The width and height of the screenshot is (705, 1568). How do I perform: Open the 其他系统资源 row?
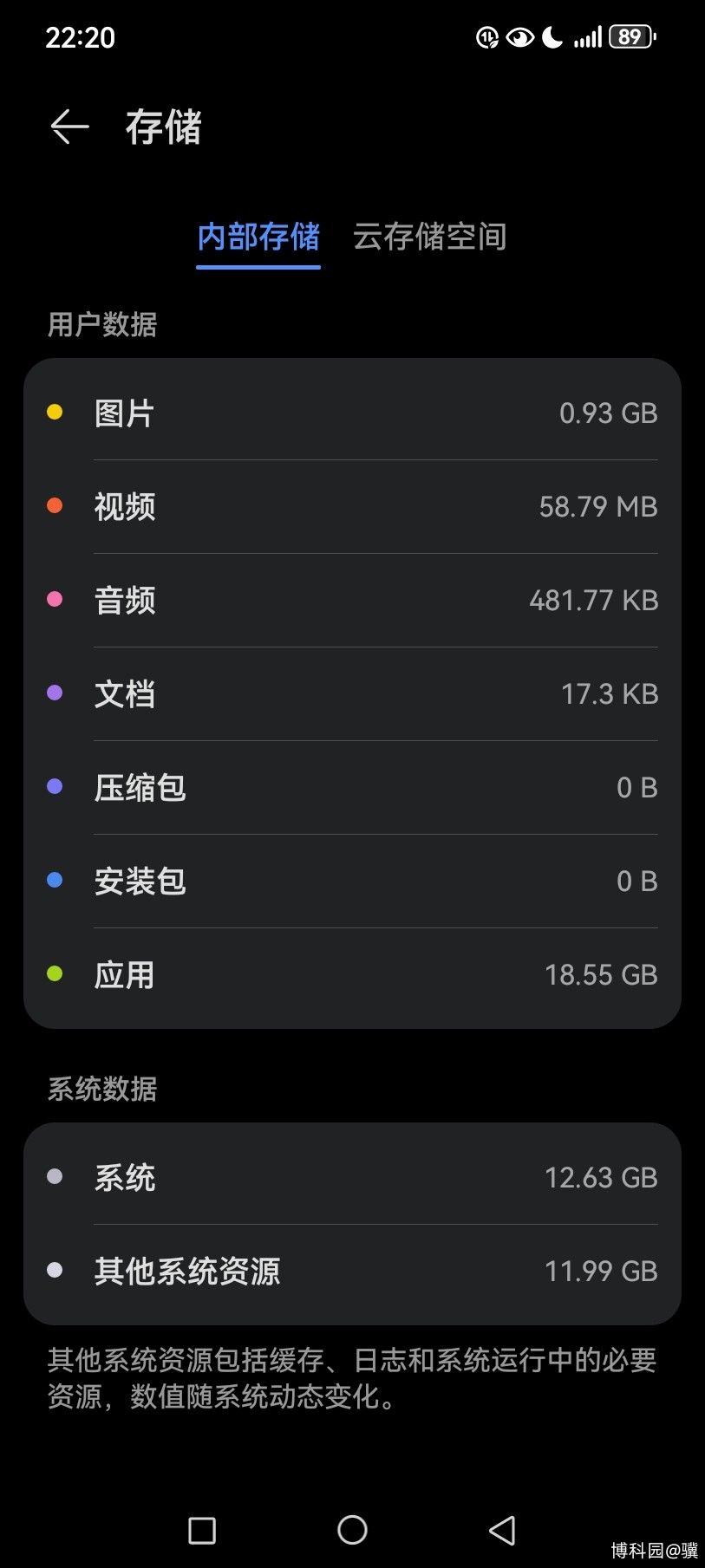point(352,1272)
